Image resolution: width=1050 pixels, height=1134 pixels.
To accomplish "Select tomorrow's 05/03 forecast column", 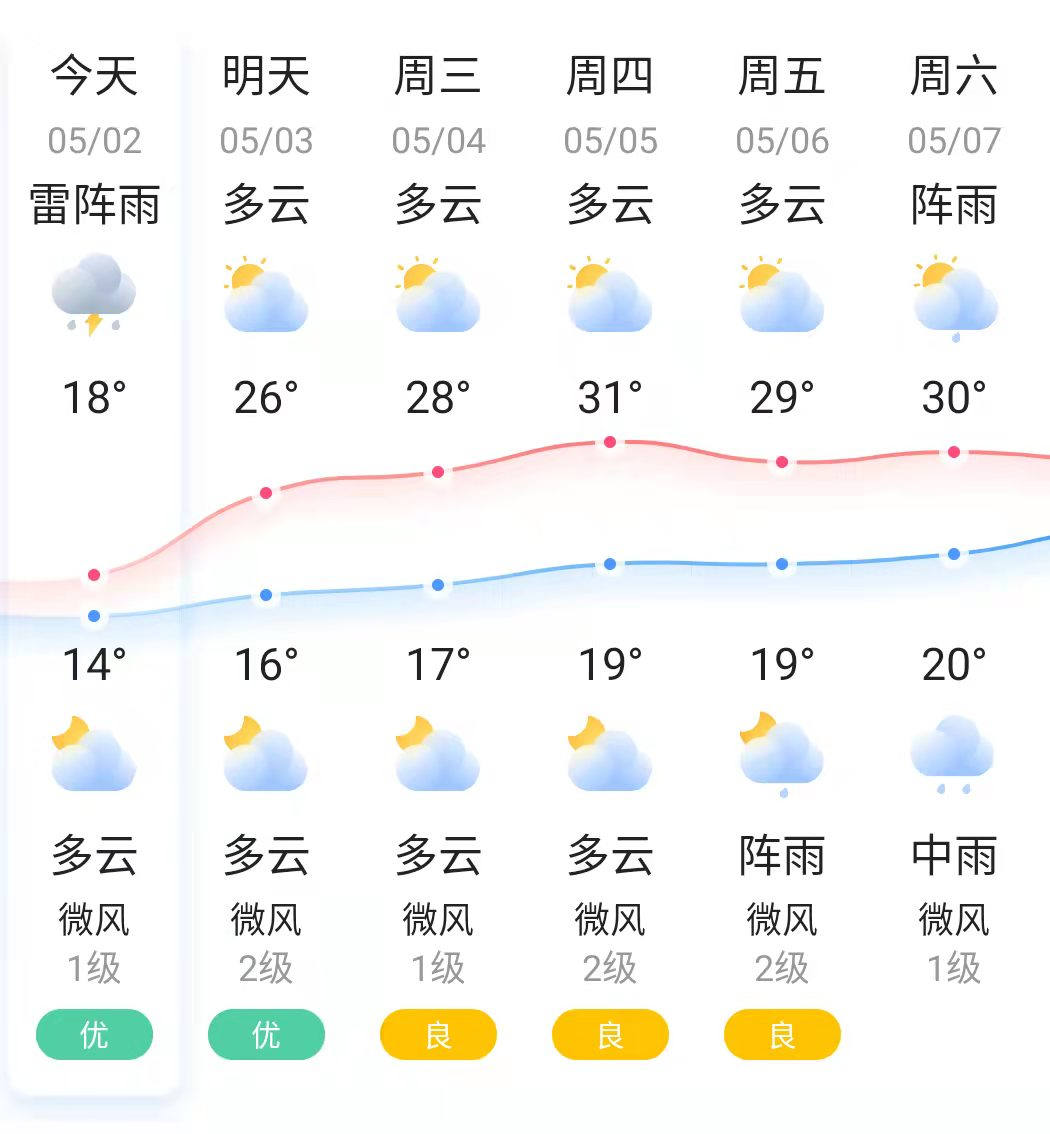I will point(266,140).
